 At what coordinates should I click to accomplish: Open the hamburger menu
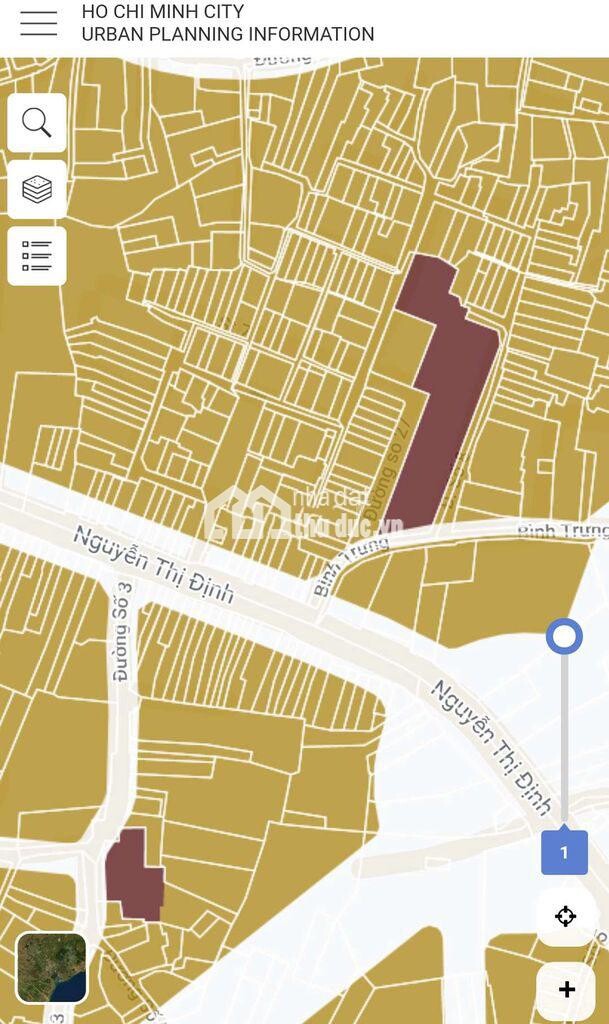point(38,23)
